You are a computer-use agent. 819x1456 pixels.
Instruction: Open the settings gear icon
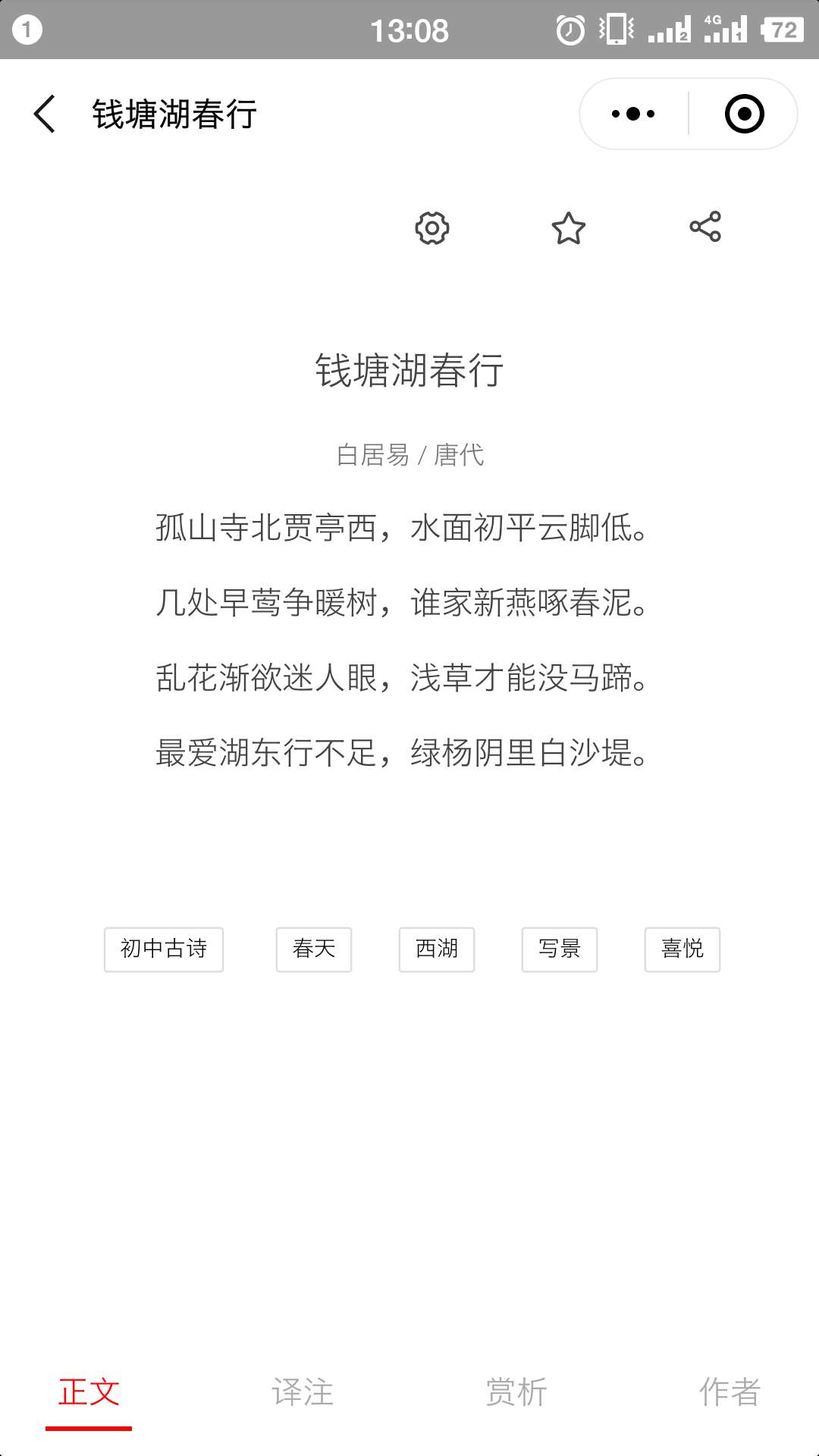432,227
